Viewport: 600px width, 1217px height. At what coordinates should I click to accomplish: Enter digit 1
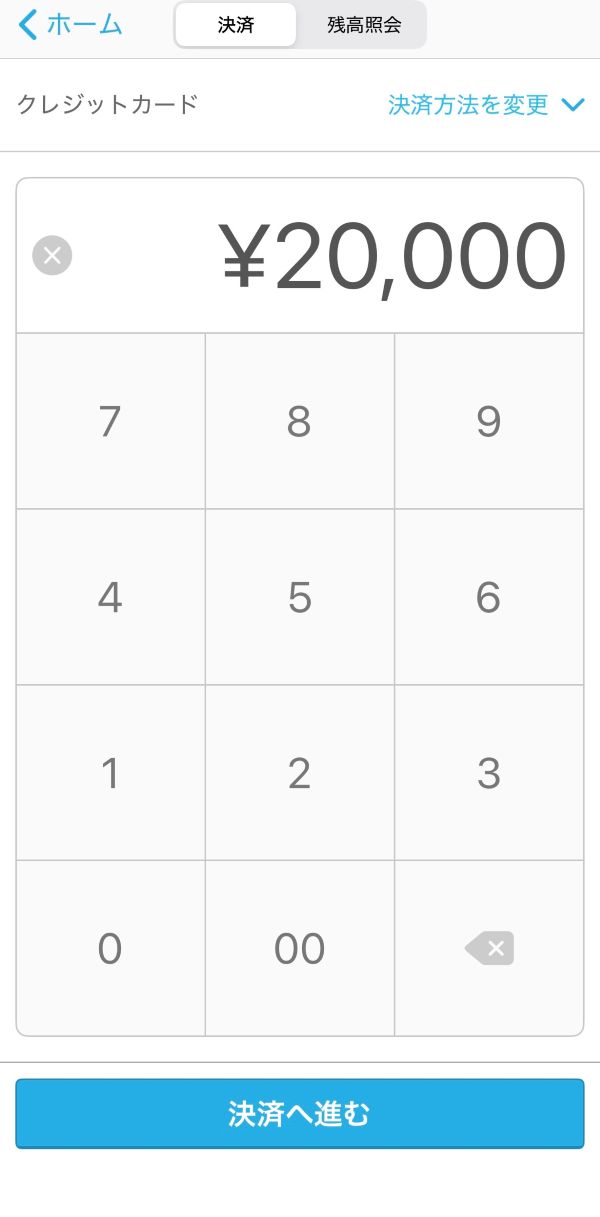pos(110,773)
